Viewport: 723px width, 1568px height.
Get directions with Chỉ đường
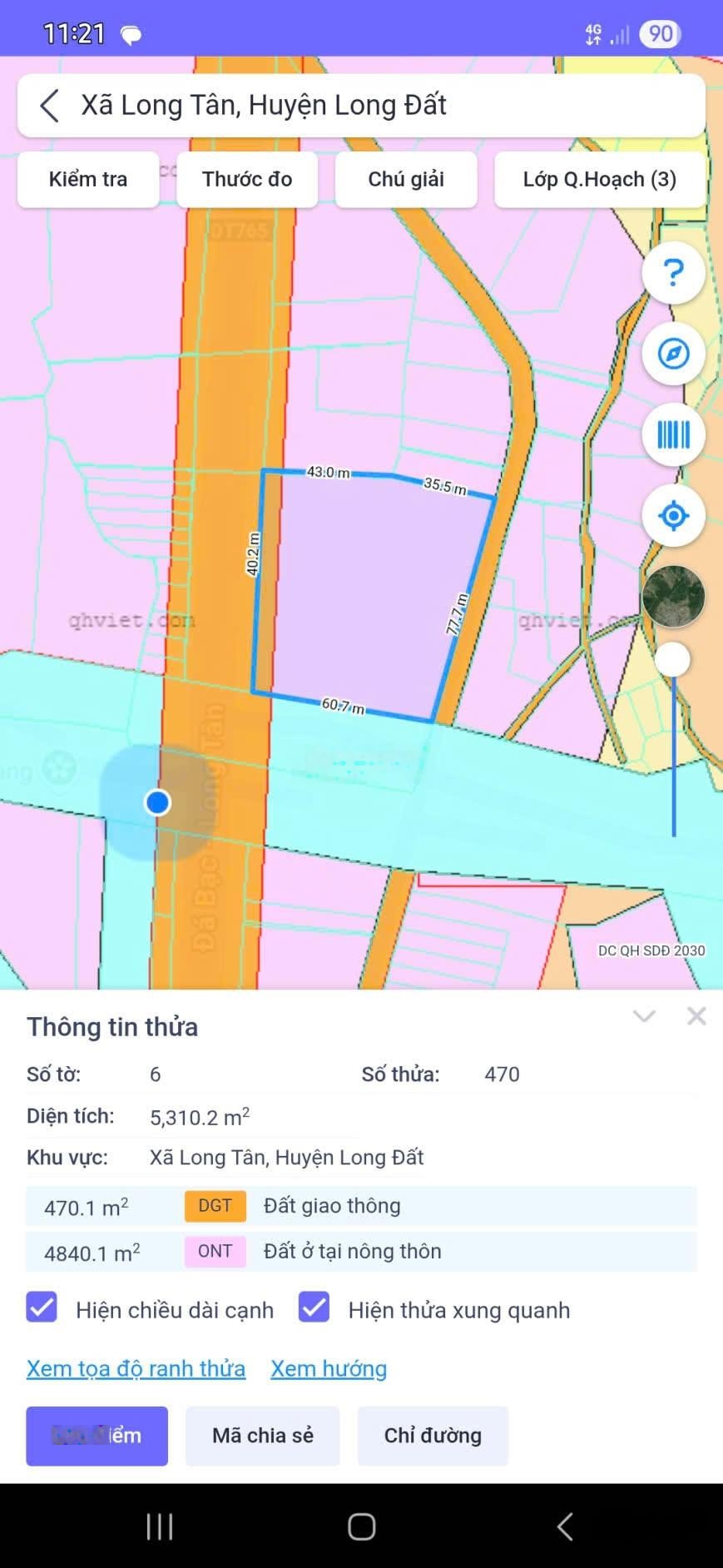click(x=433, y=1436)
